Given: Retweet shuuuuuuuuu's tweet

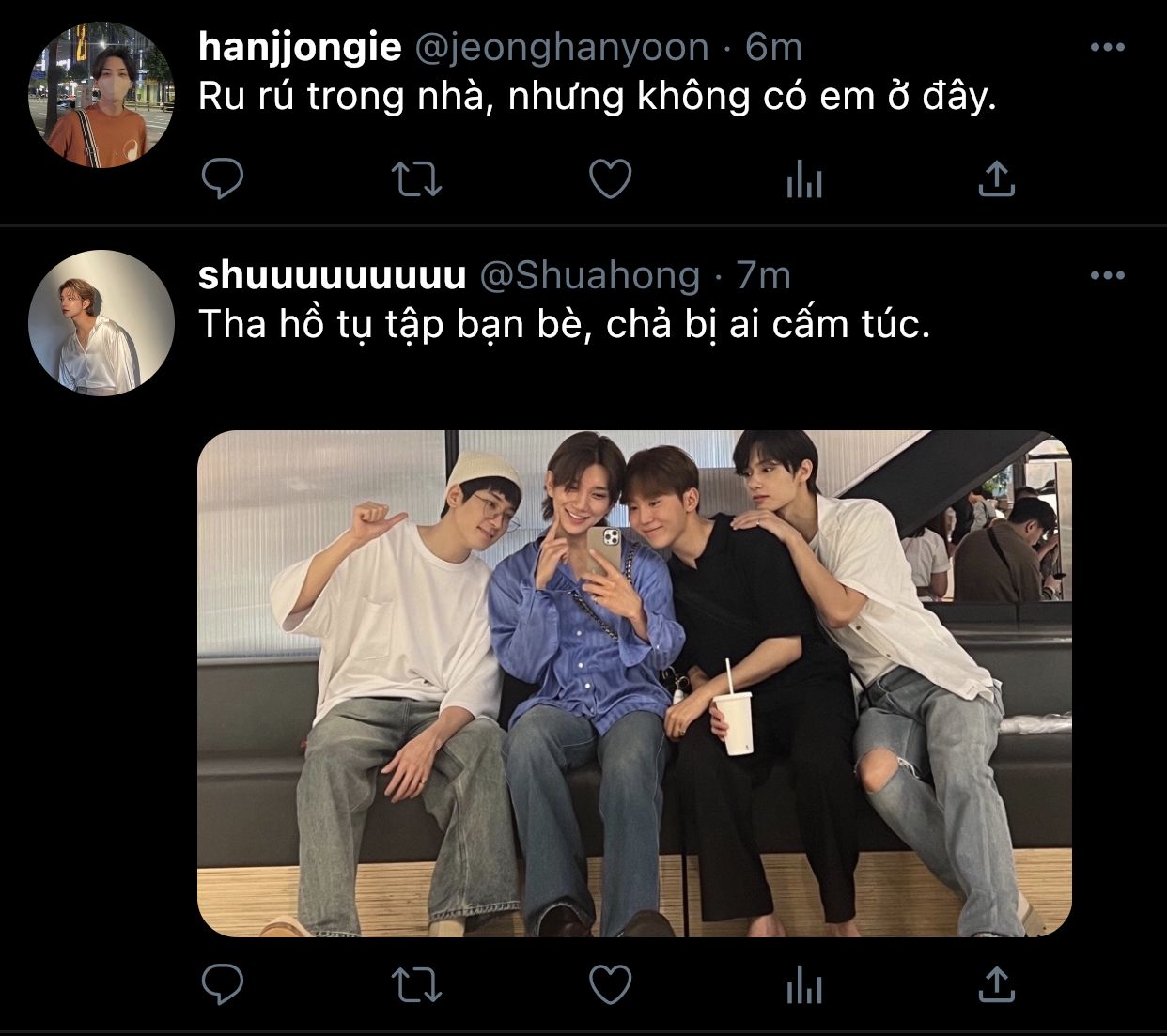Looking at the screenshot, I should (x=416, y=984).
